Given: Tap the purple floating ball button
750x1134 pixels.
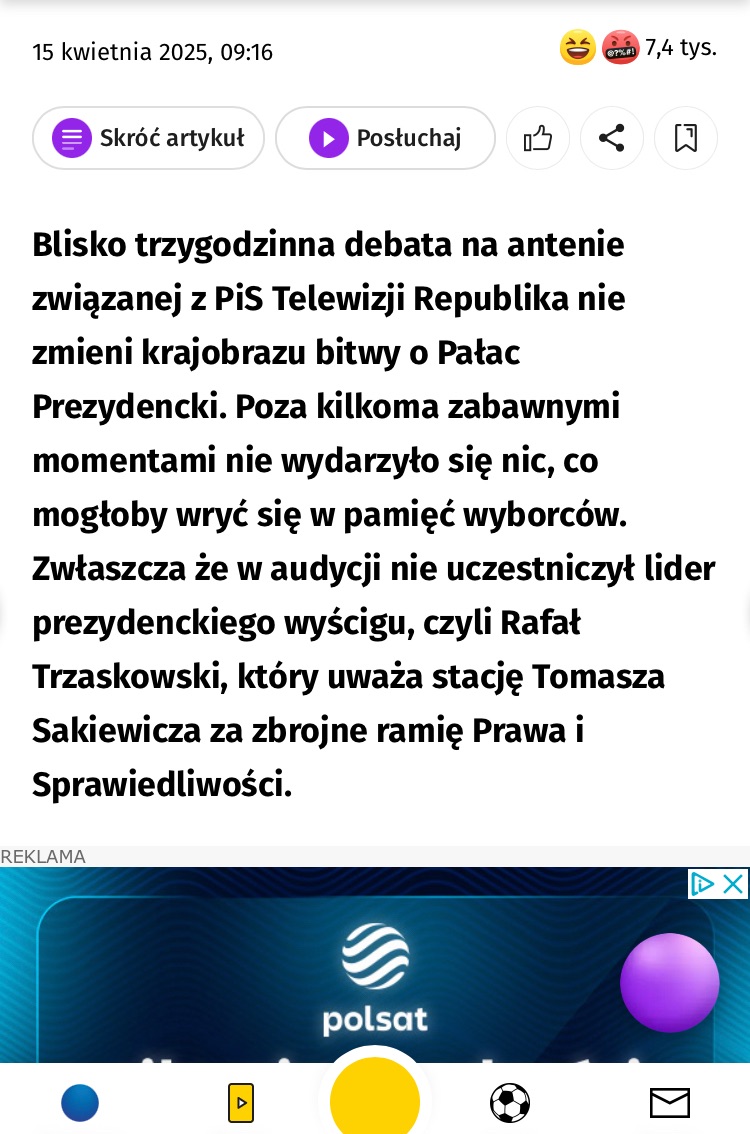Looking at the screenshot, I should coord(669,982).
